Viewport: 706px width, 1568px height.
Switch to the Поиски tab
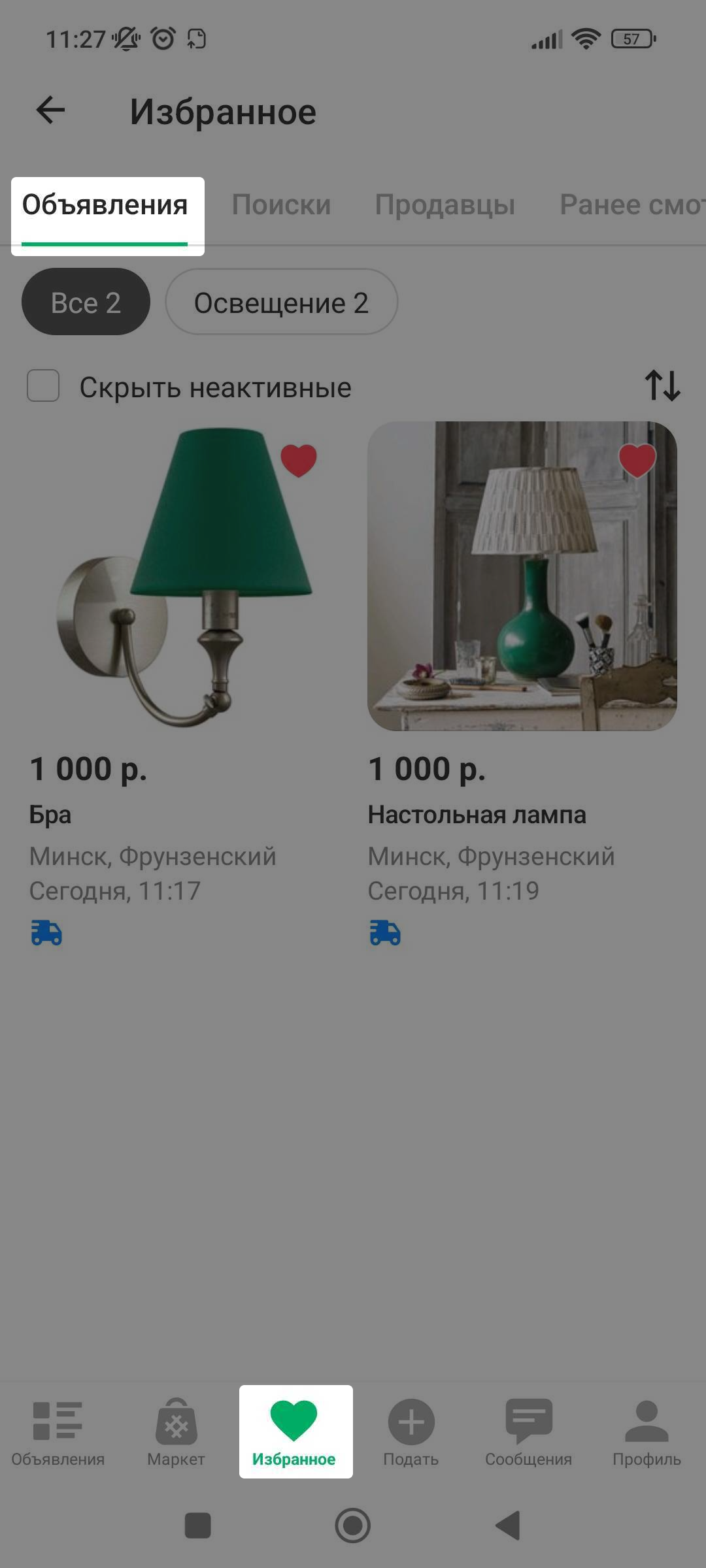click(x=281, y=206)
